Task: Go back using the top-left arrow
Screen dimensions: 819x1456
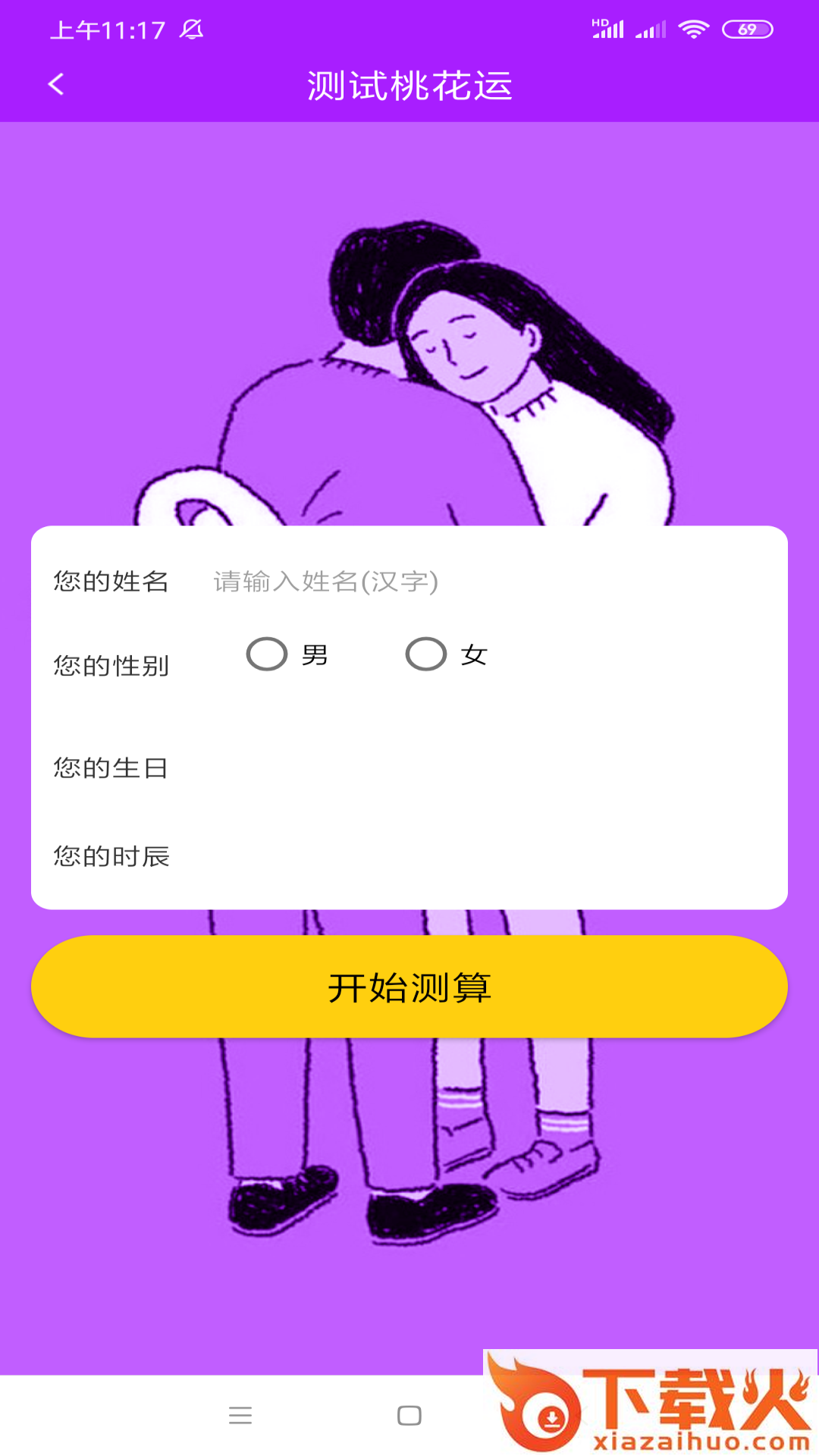Action: 56,84
